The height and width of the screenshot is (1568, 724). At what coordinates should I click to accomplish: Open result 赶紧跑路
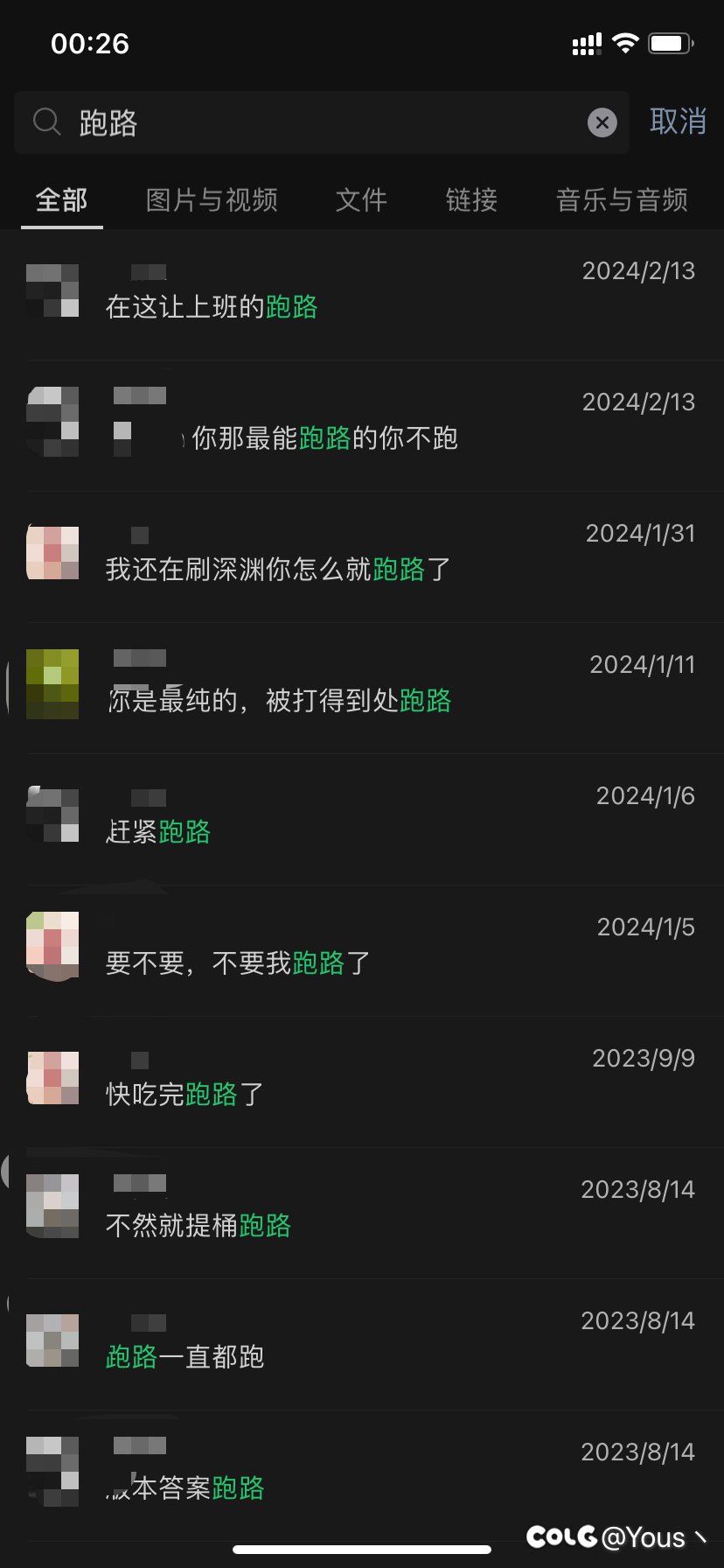pyautogui.click(x=362, y=819)
